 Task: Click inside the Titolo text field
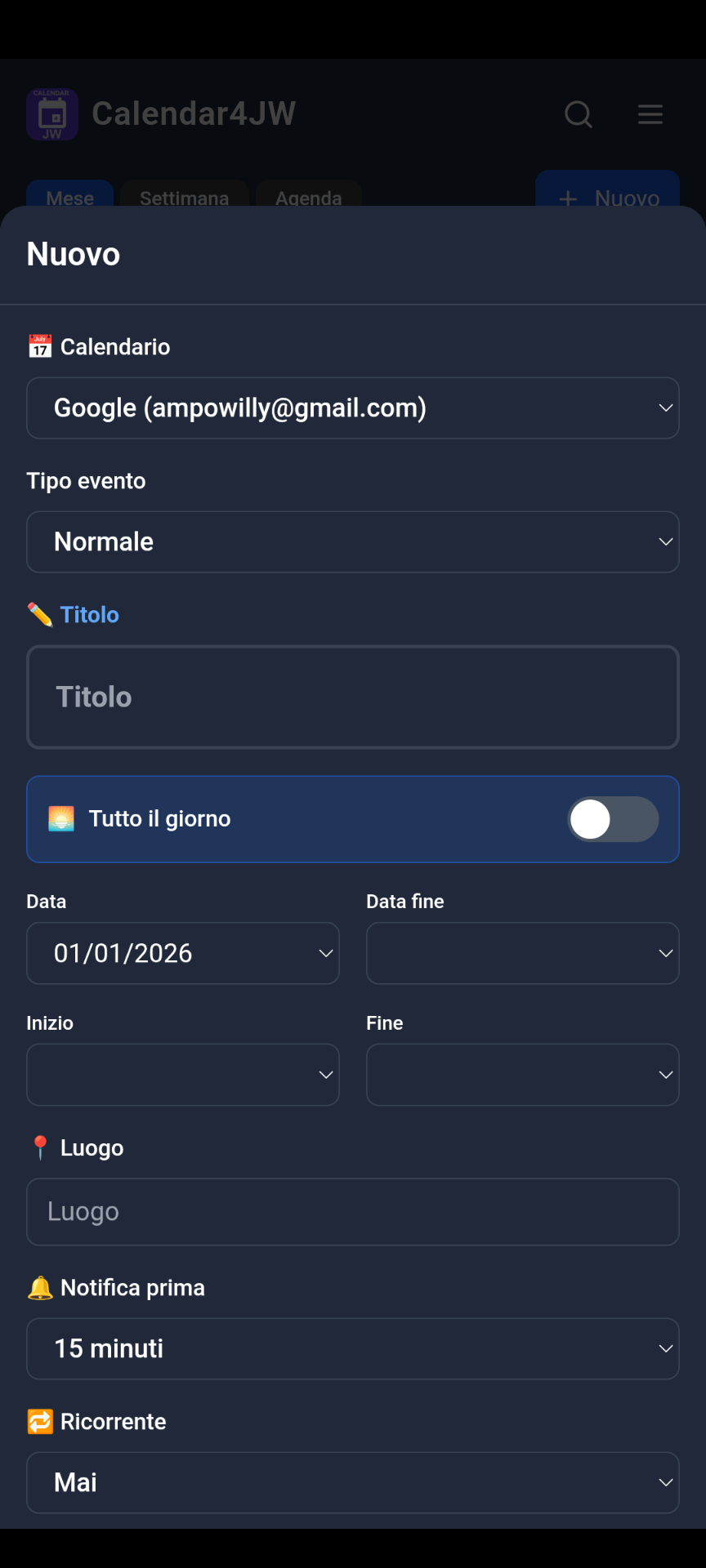[x=353, y=697]
